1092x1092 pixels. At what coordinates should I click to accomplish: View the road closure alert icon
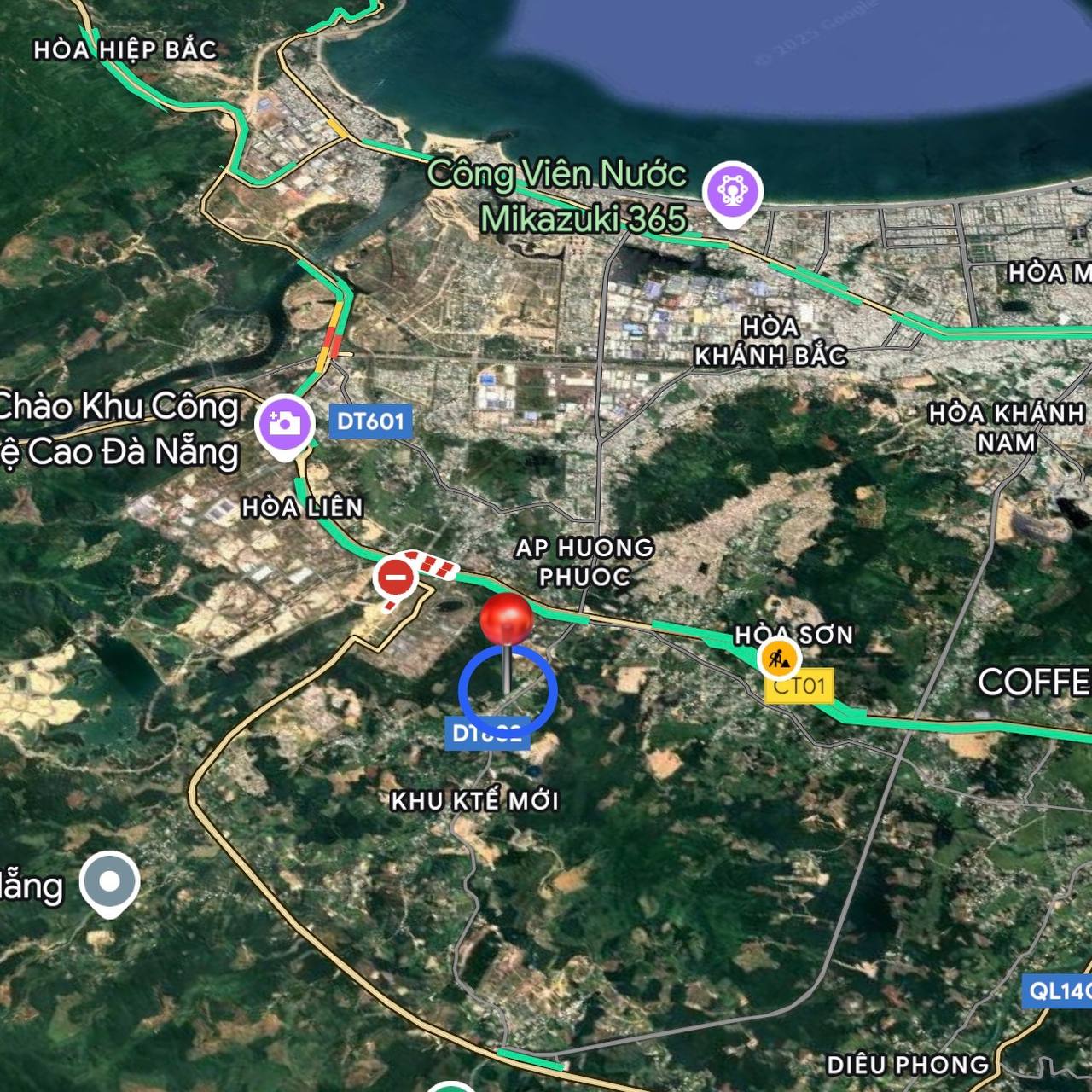394,578
